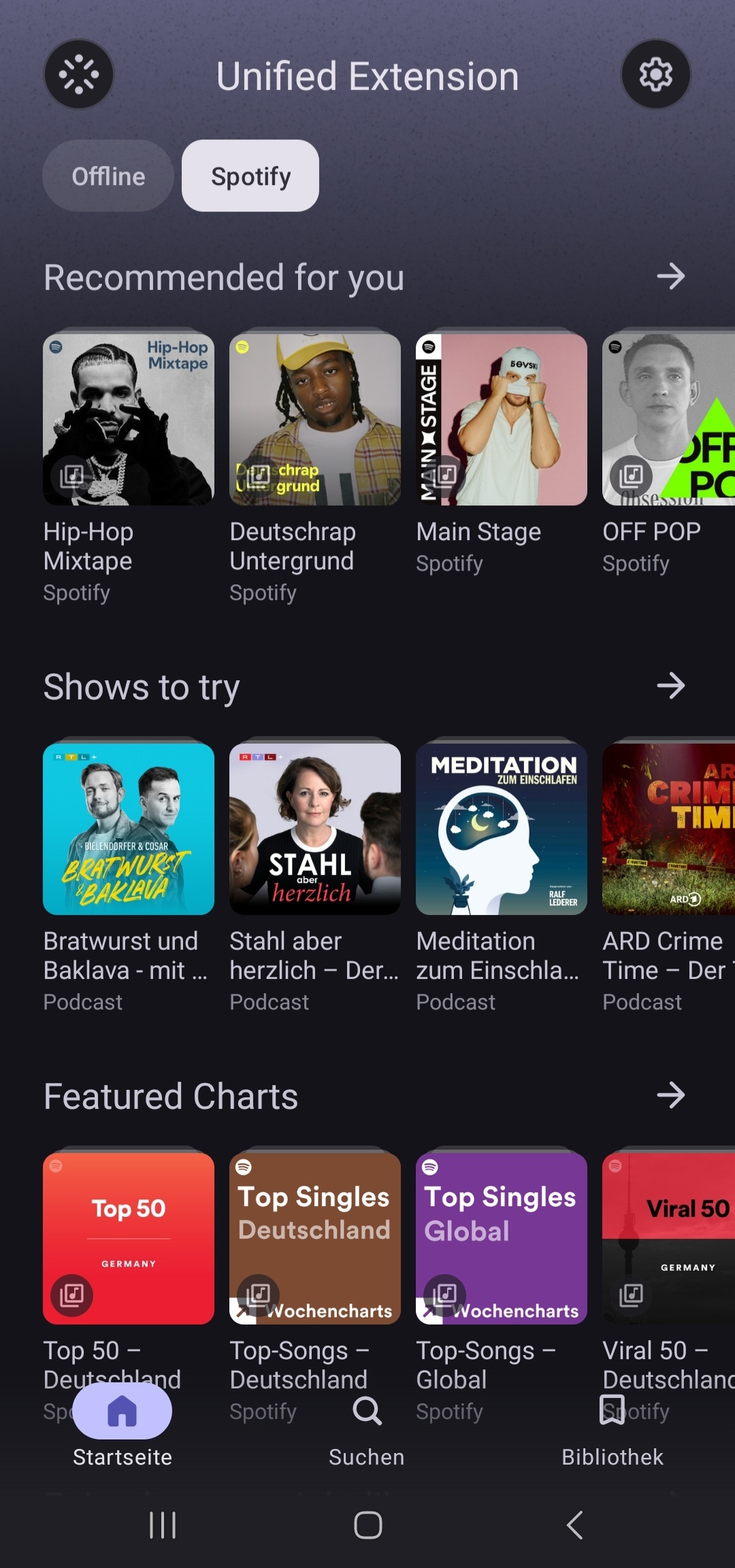Select the Spotify source tab

click(250, 176)
